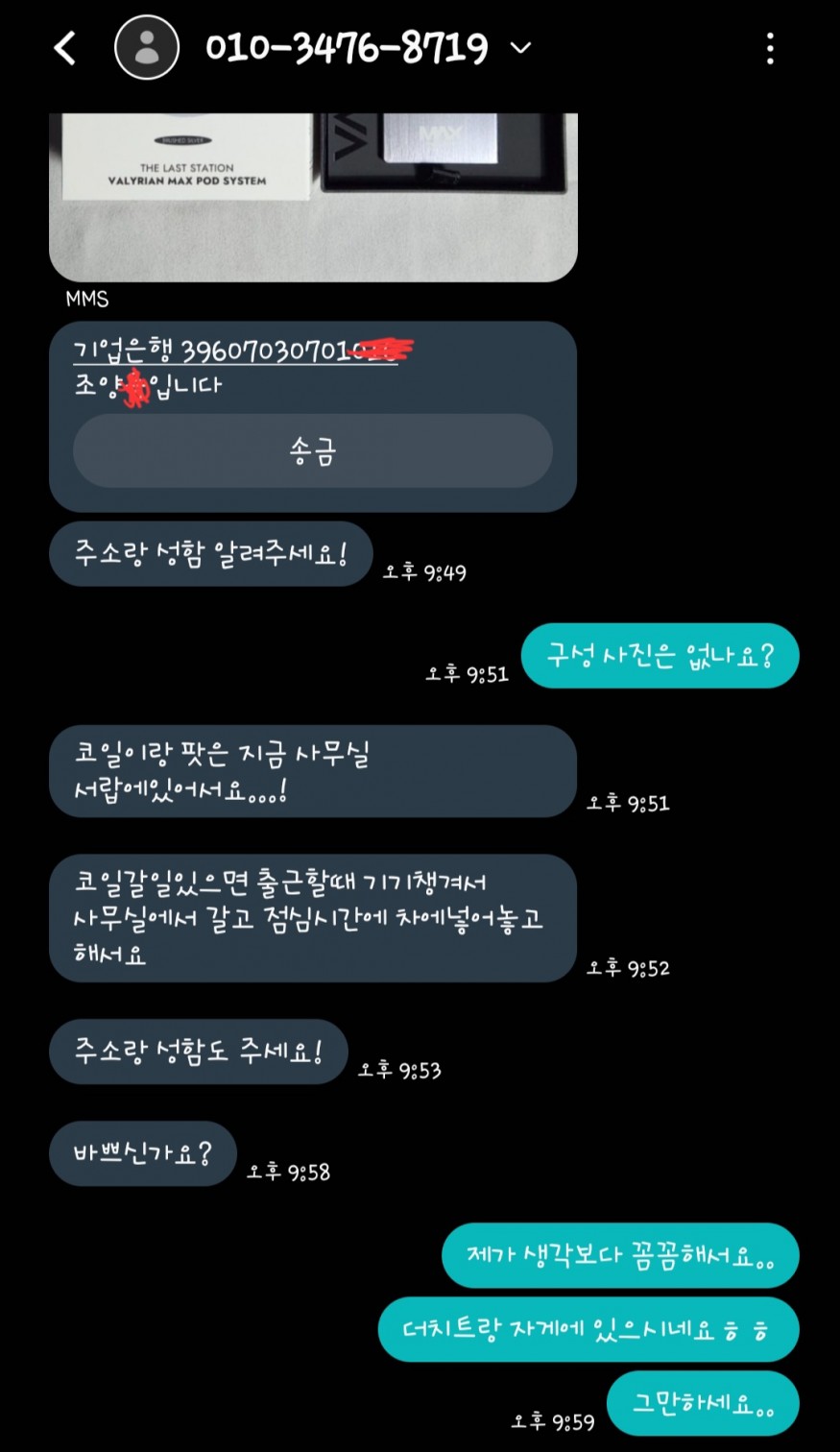Tap the underlined 기업은행 account number
Screen dimensions: 840x1452
pos(235,351)
